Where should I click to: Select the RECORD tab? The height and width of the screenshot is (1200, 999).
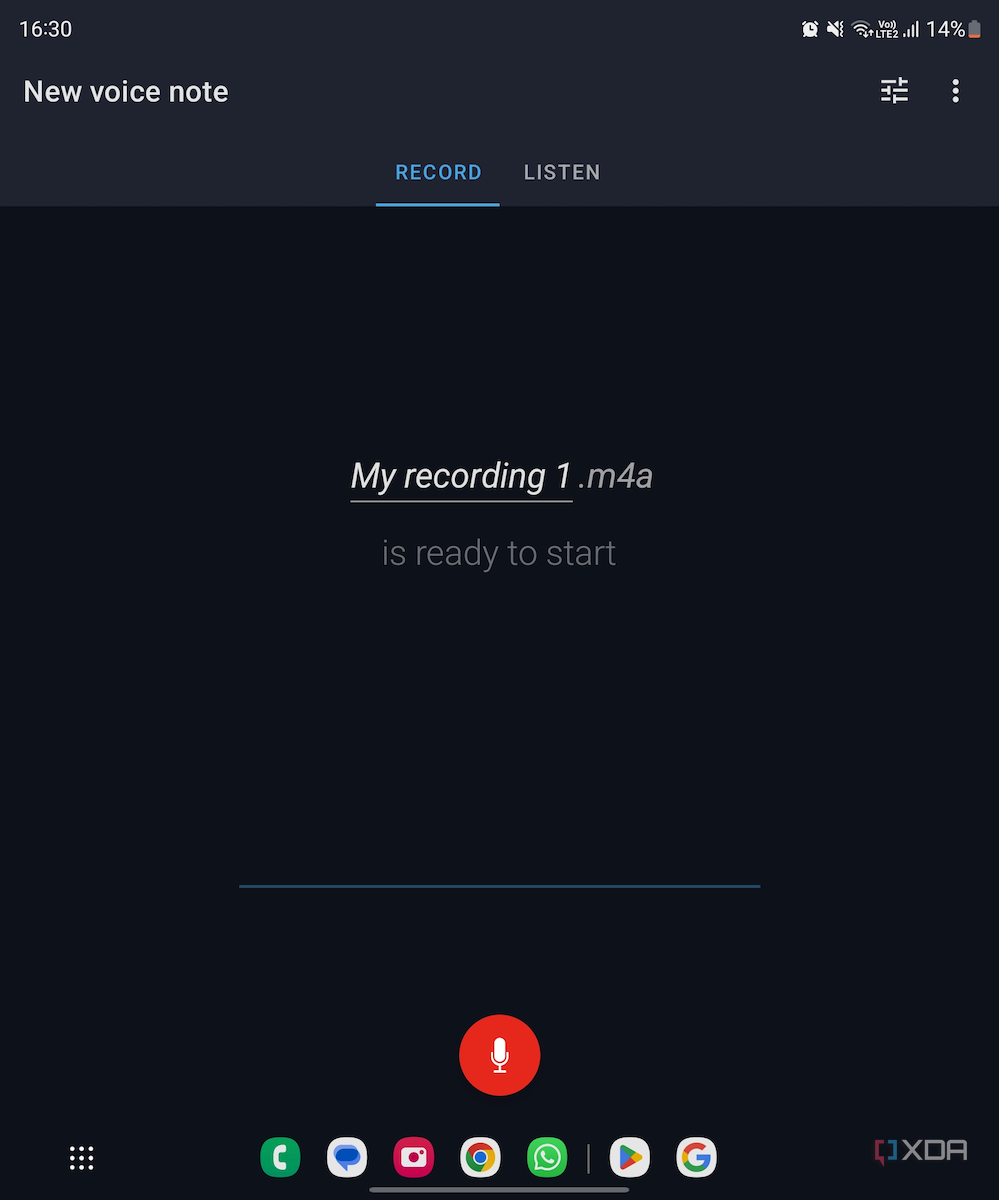(x=438, y=172)
